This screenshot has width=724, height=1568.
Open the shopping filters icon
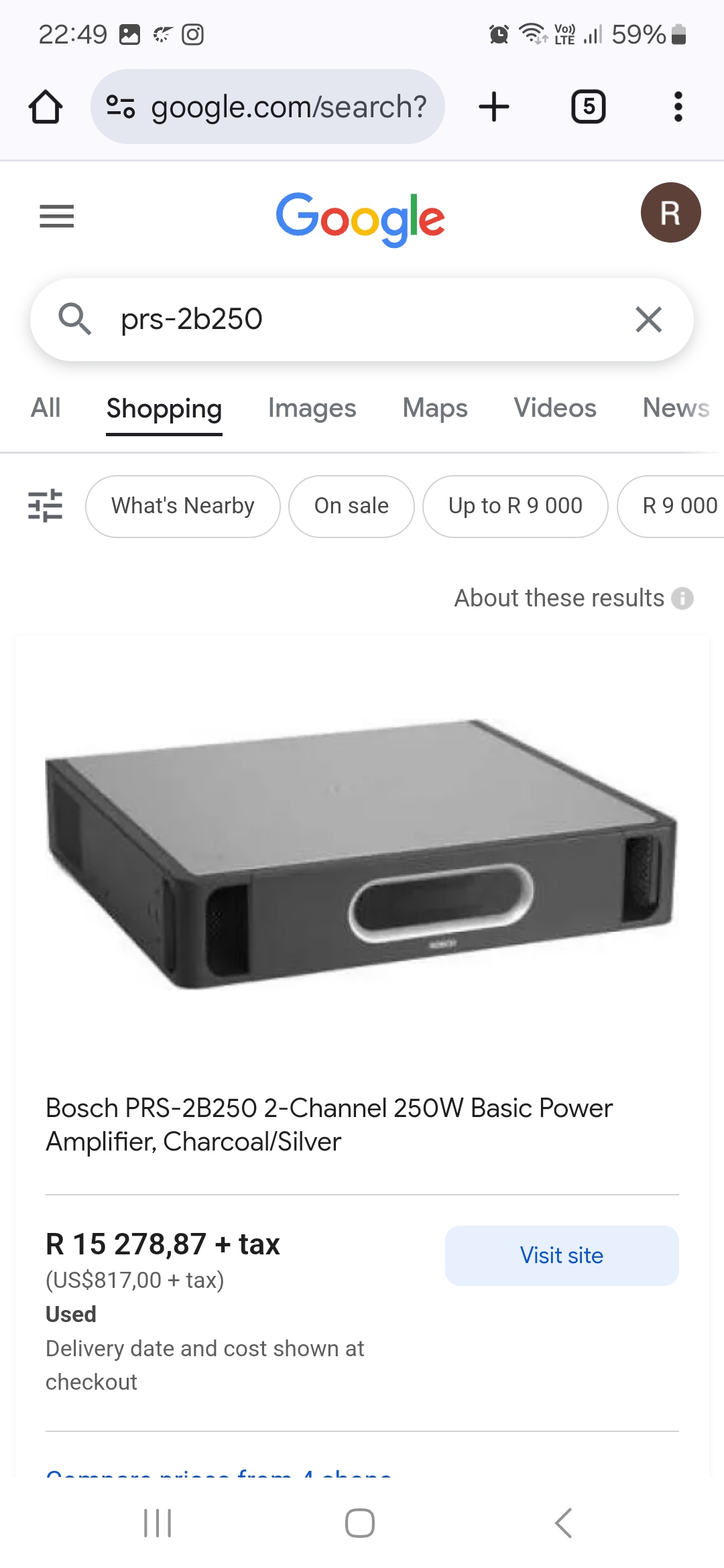tap(46, 505)
